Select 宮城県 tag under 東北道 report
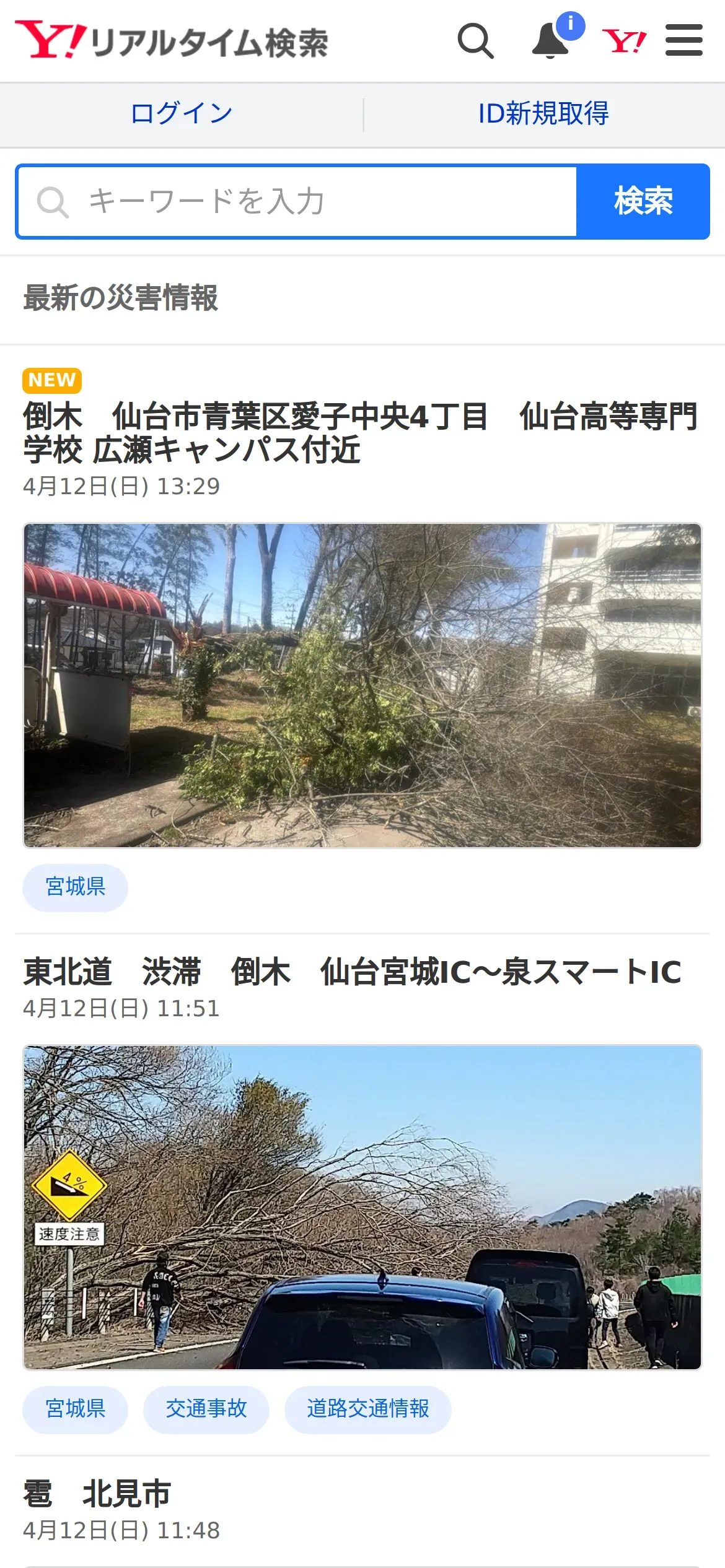The height and width of the screenshot is (1568, 725). pos(76,1409)
